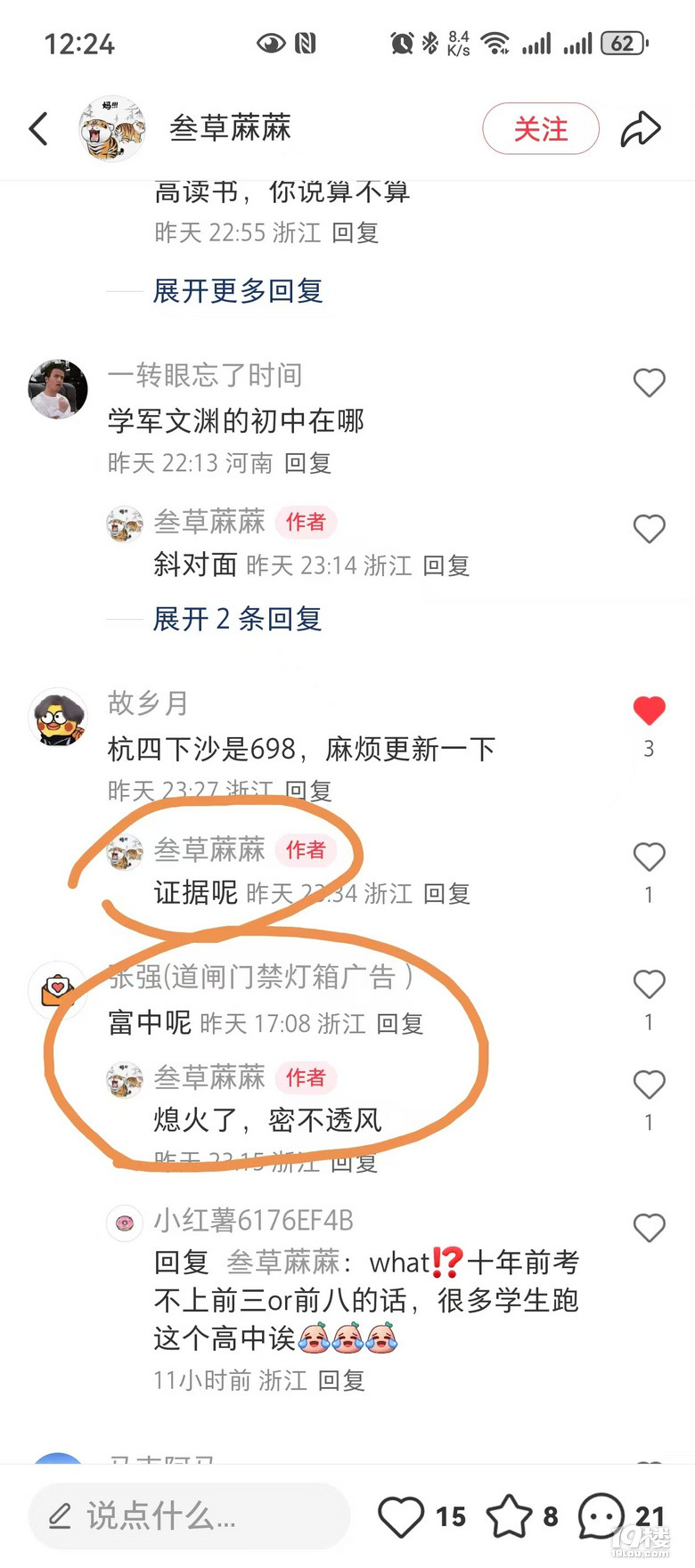Screen dimensions: 695x1568
Task: Tap the 说点什么 comment input box
Action: [189, 1515]
